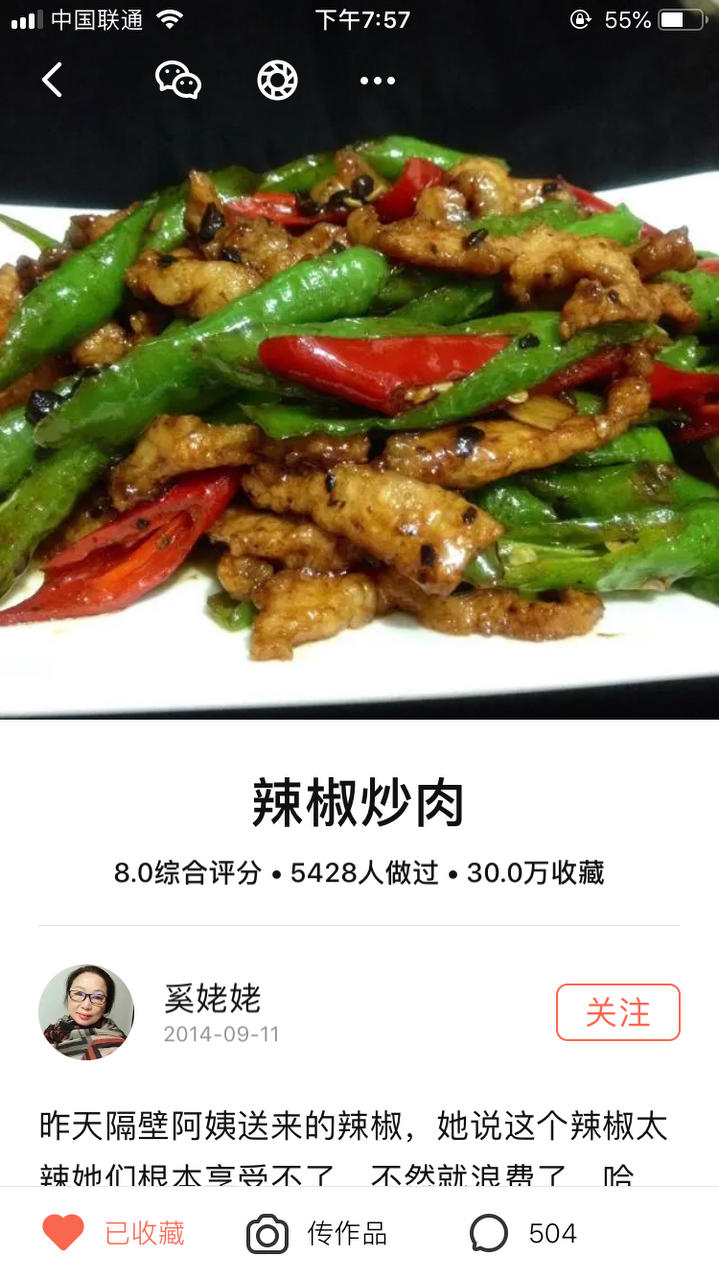
Task: Share recipe to WeChat Moments
Action: click(x=277, y=80)
